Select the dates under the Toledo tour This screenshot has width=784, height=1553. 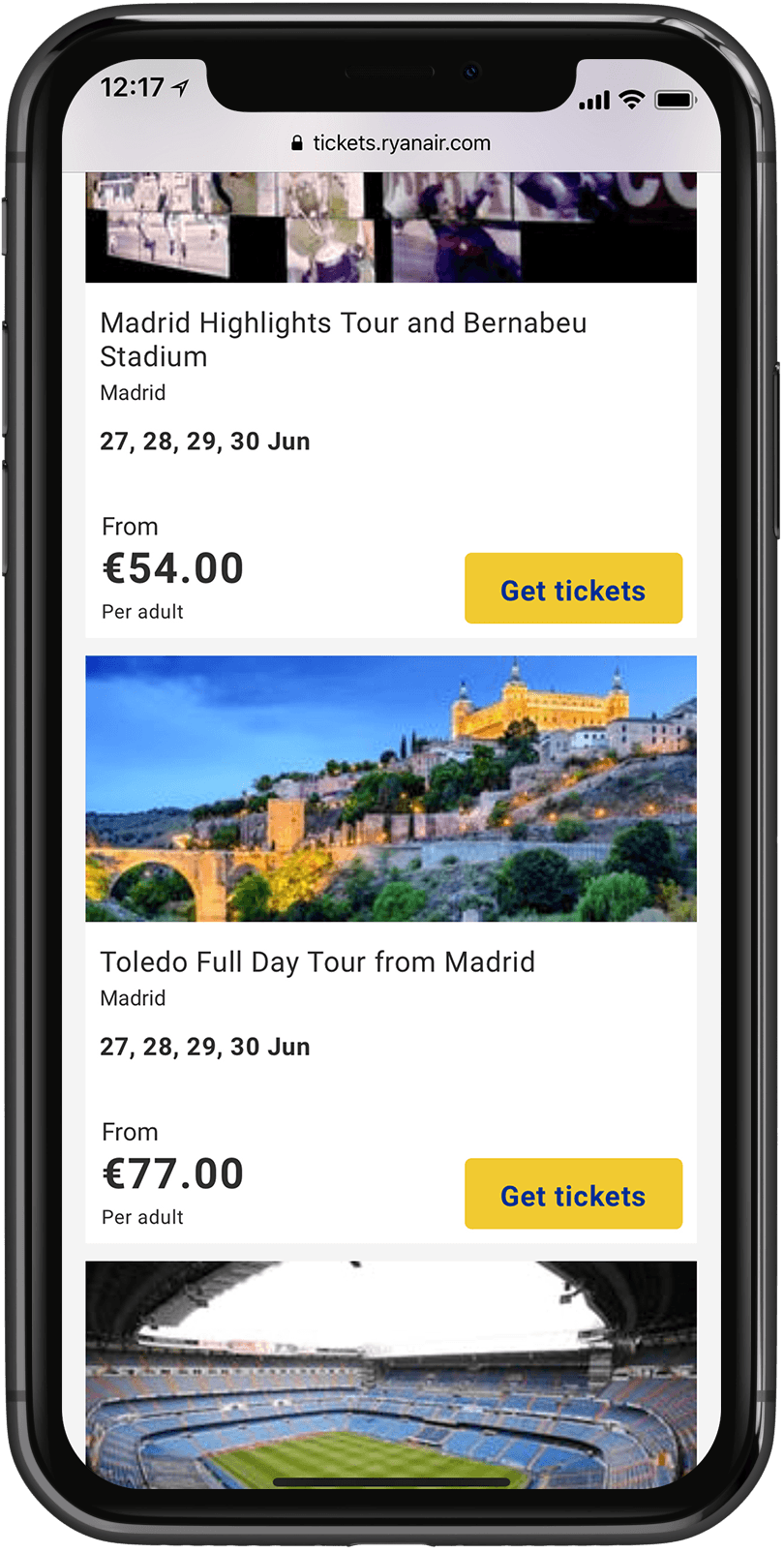click(204, 1047)
